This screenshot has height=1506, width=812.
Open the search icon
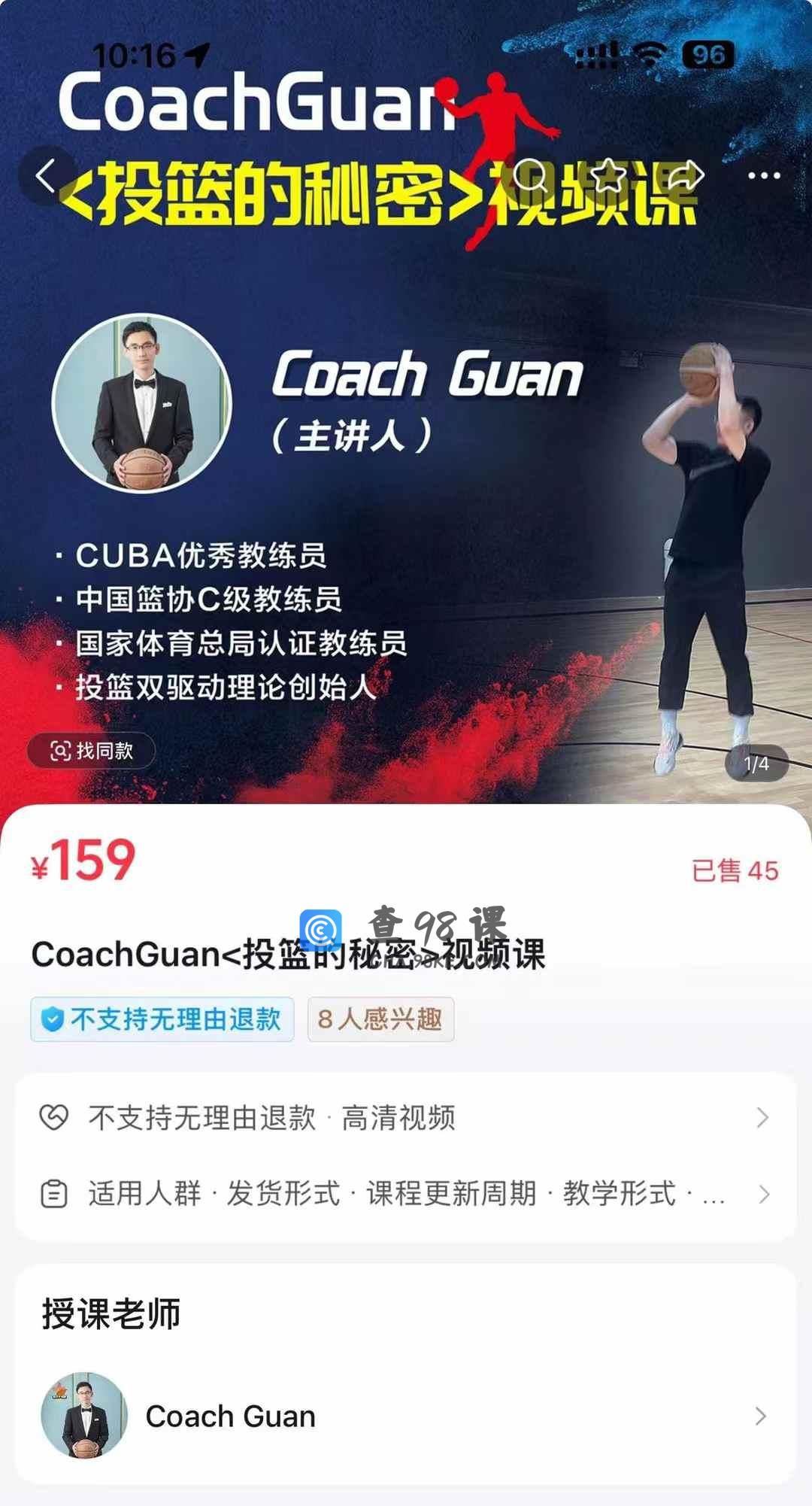coord(531,176)
